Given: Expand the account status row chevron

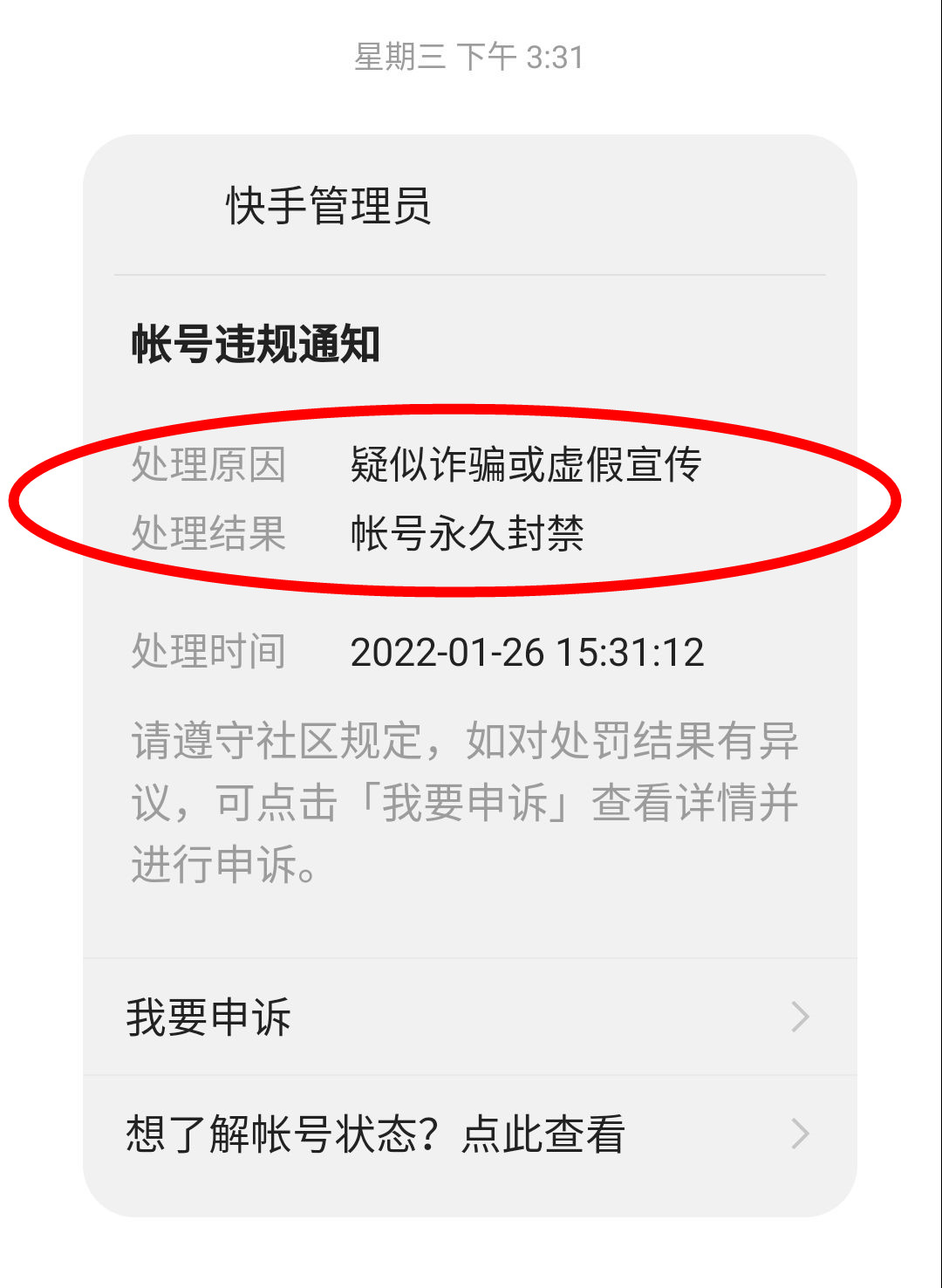Looking at the screenshot, I should pos(799,1132).
